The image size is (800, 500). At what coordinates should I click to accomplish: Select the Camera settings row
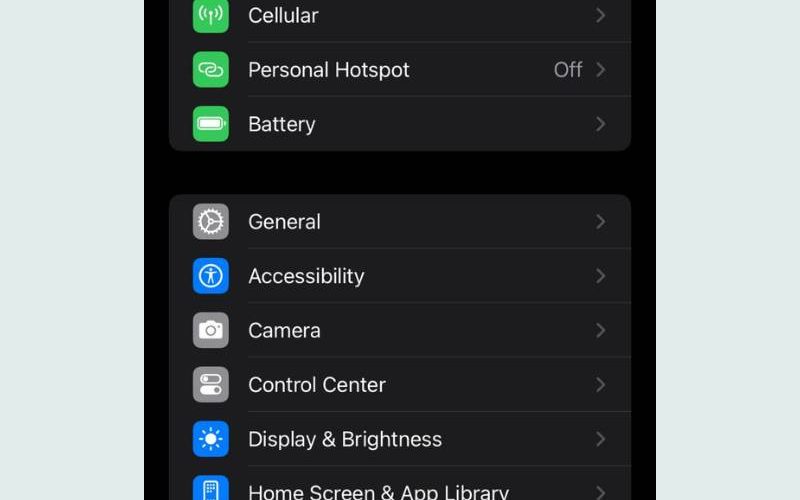400,330
